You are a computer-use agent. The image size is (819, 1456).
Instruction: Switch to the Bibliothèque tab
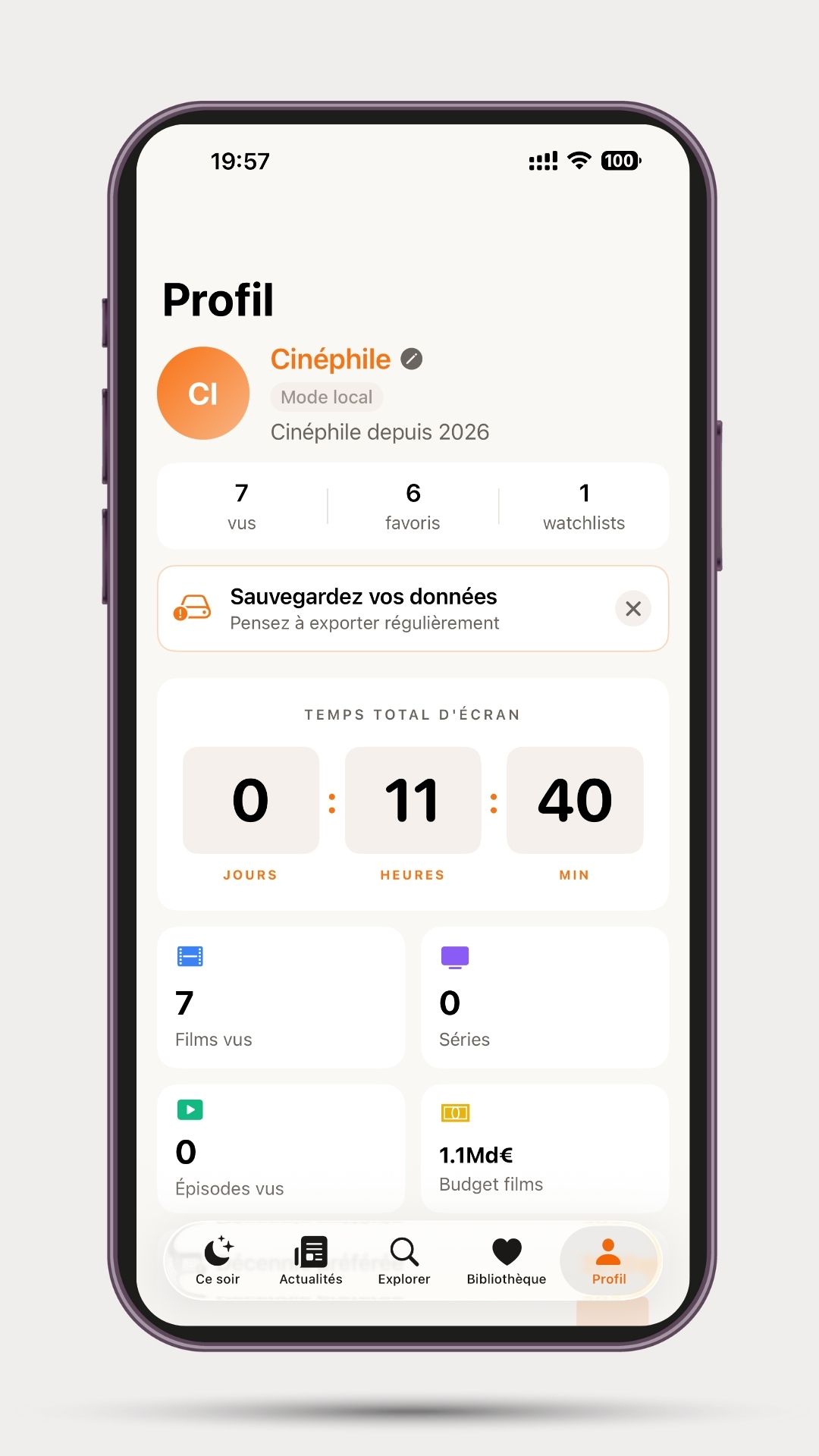(506, 1261)
